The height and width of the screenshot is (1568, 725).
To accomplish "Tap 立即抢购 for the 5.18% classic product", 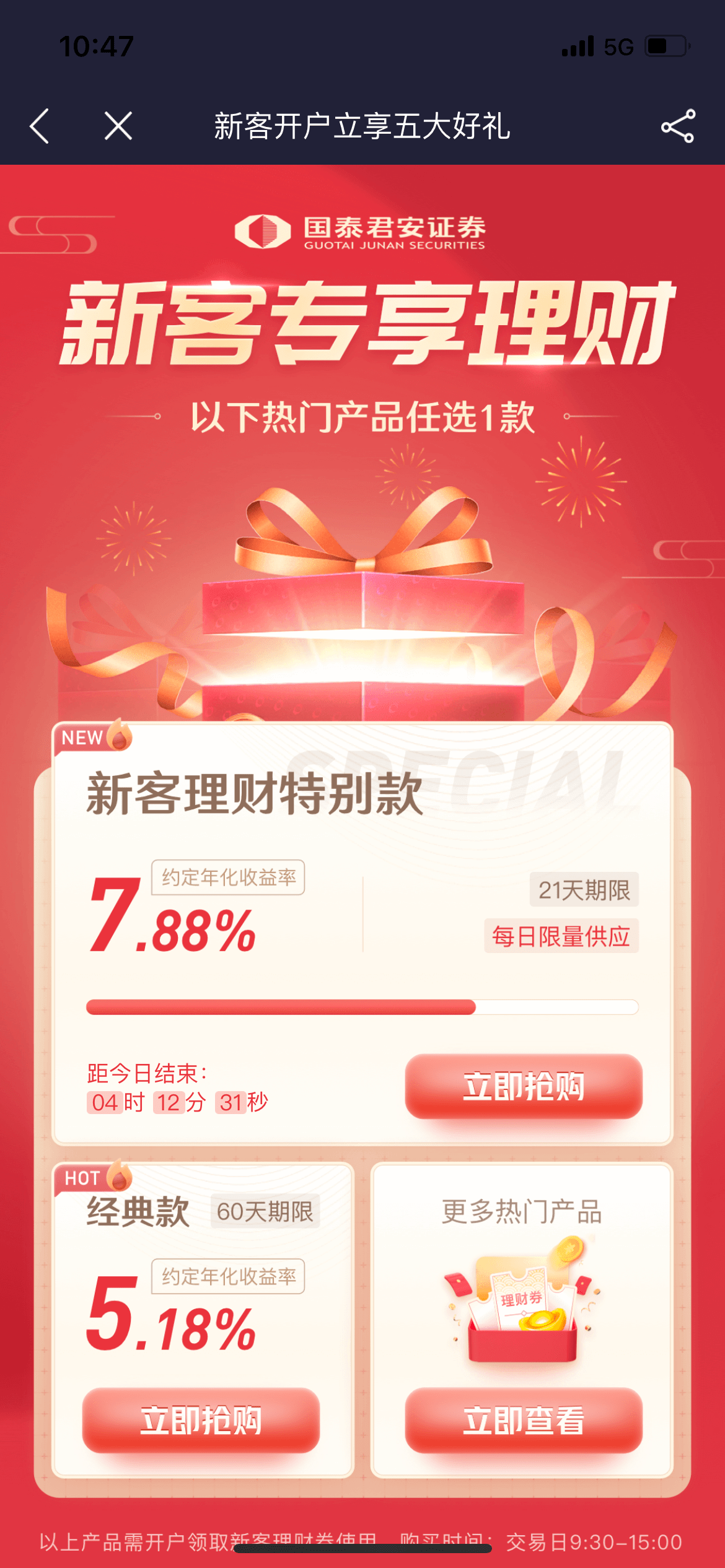I will click(x=201, y=1420).
